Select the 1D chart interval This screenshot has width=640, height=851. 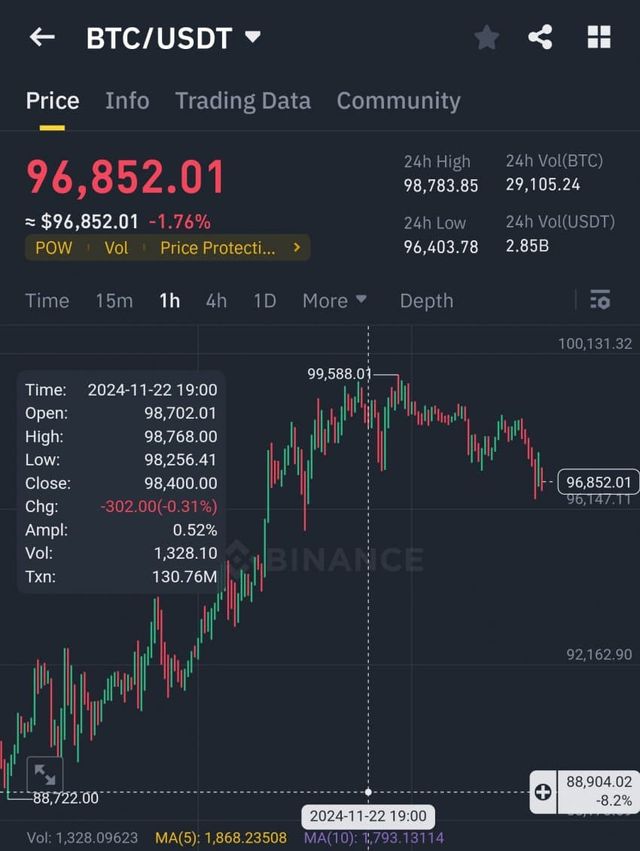pos(264,301)
